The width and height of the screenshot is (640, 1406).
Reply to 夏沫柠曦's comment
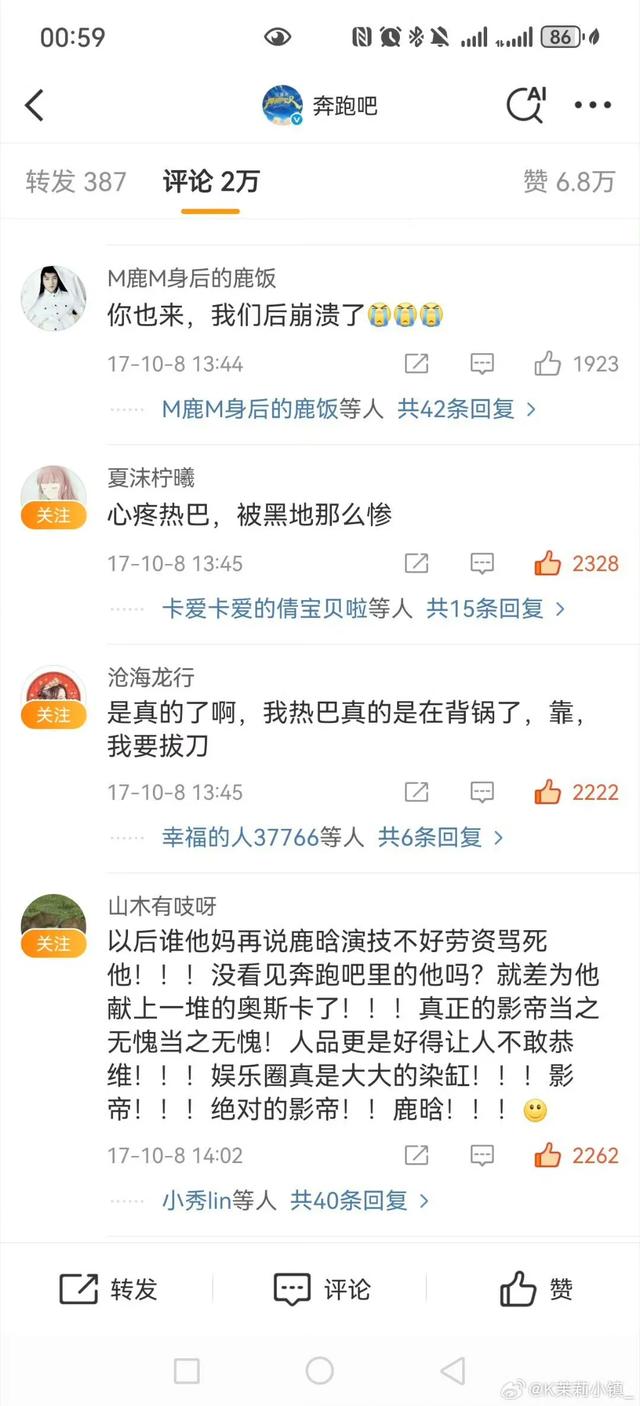[x=482, y=563]
